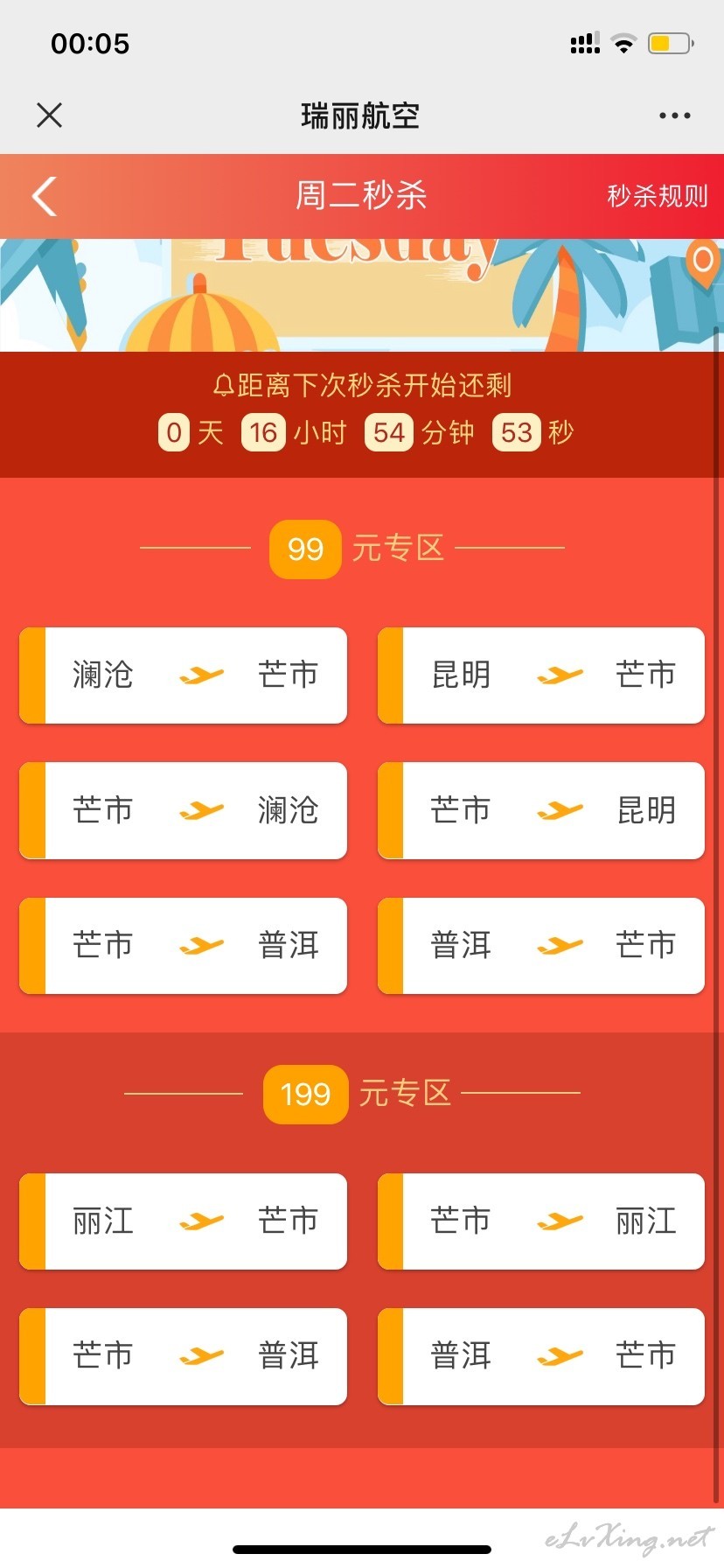Open the three-dot more options menu
The image size is (724, 1568).
pos(674,115)
